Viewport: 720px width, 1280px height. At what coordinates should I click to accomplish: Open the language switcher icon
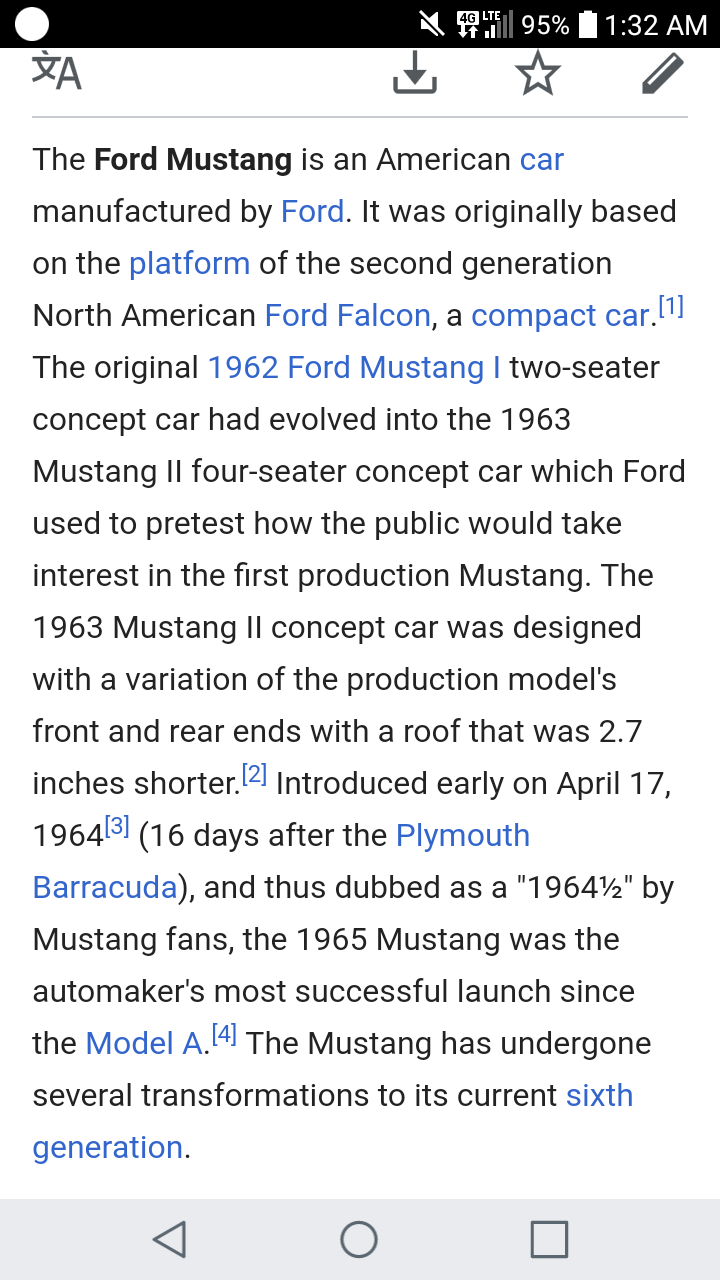pyautogui.click(x=57, y=73)
